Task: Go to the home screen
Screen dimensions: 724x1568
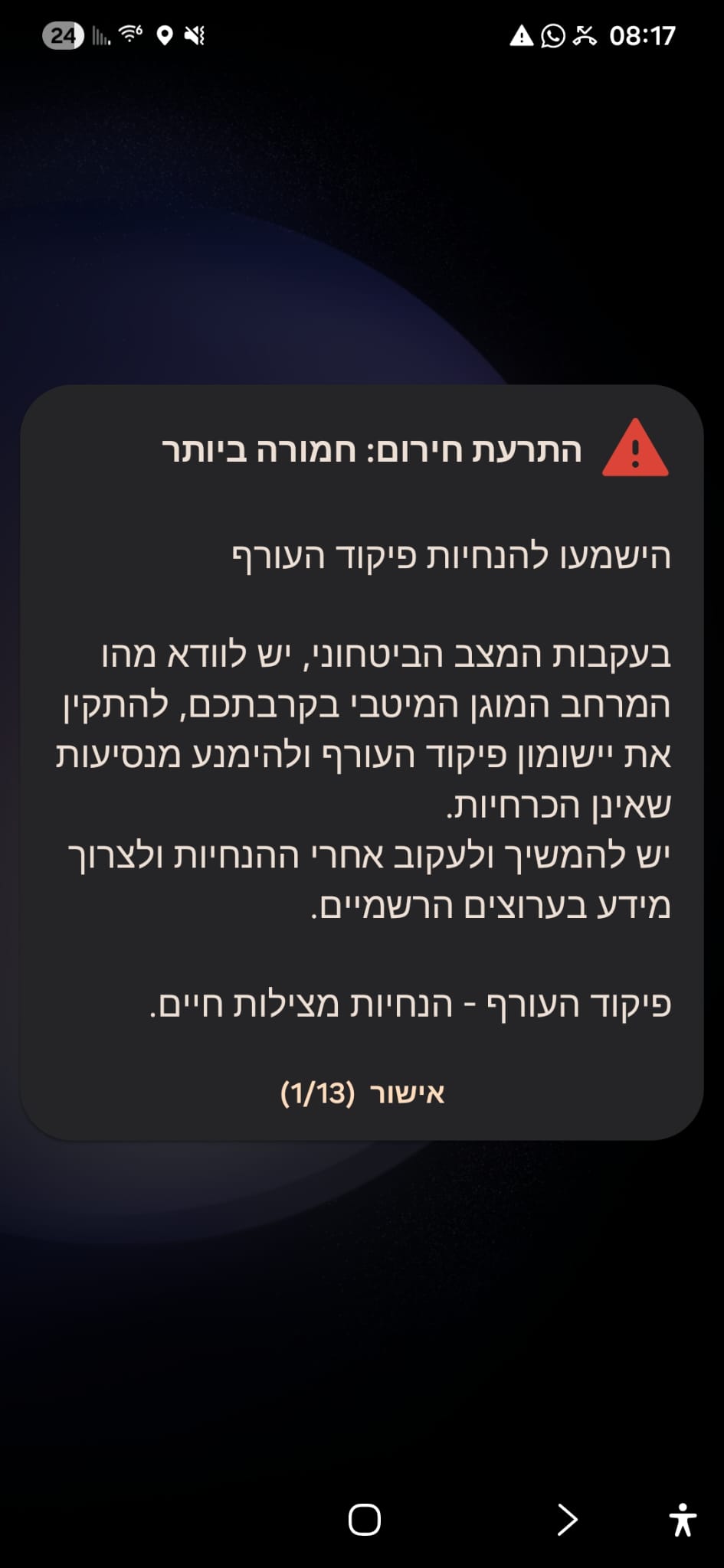Action: [x=364, y=1520]
